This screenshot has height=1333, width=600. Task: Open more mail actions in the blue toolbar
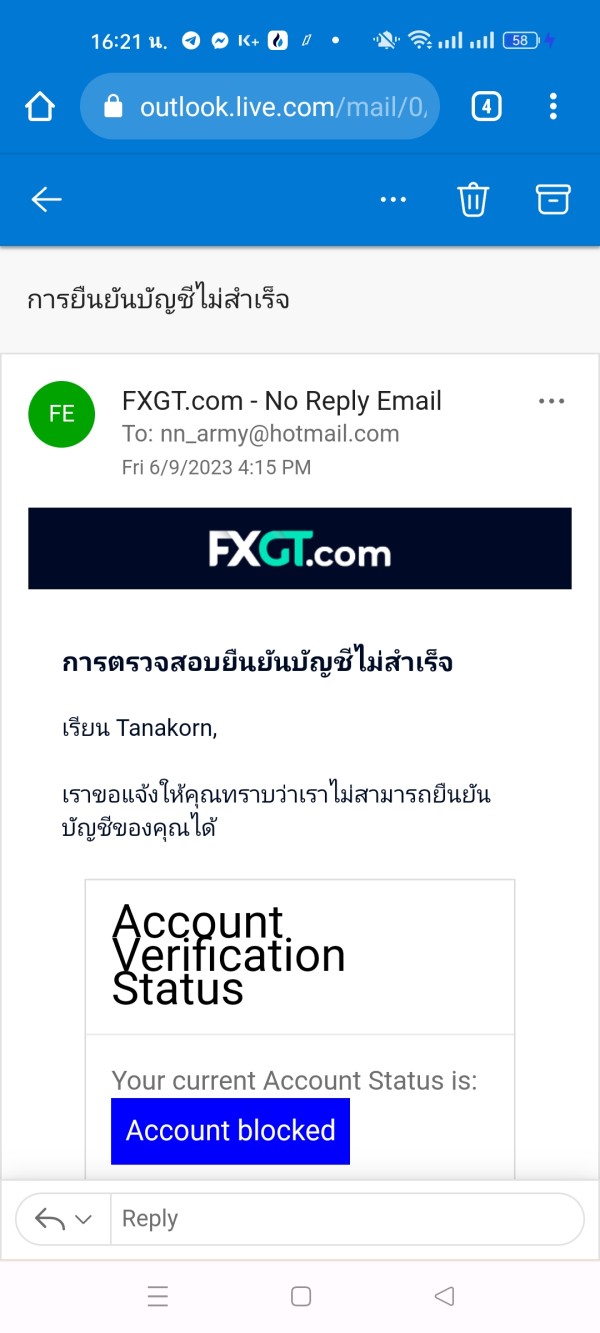[x=394, y=200]
